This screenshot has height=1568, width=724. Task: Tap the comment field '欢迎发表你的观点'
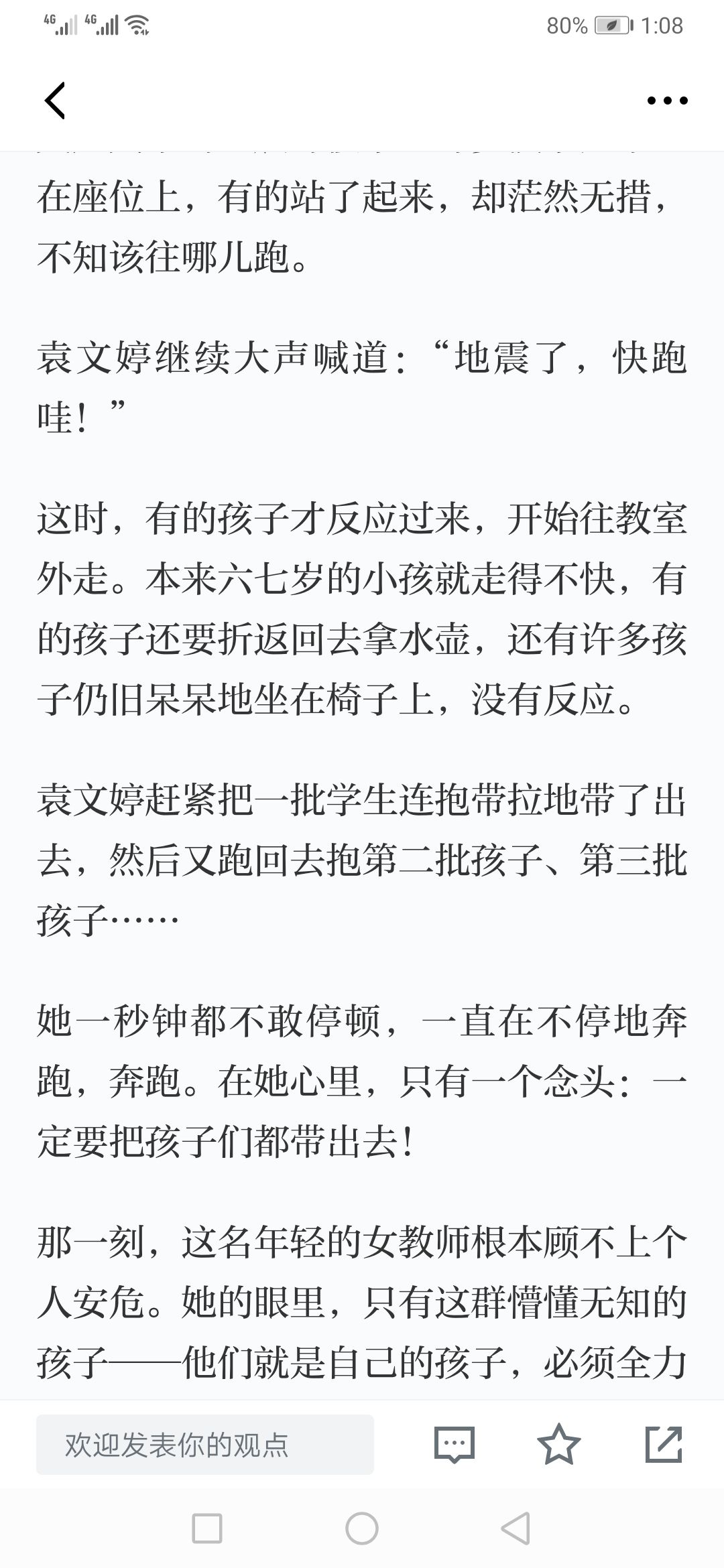tap(205, 1445)
